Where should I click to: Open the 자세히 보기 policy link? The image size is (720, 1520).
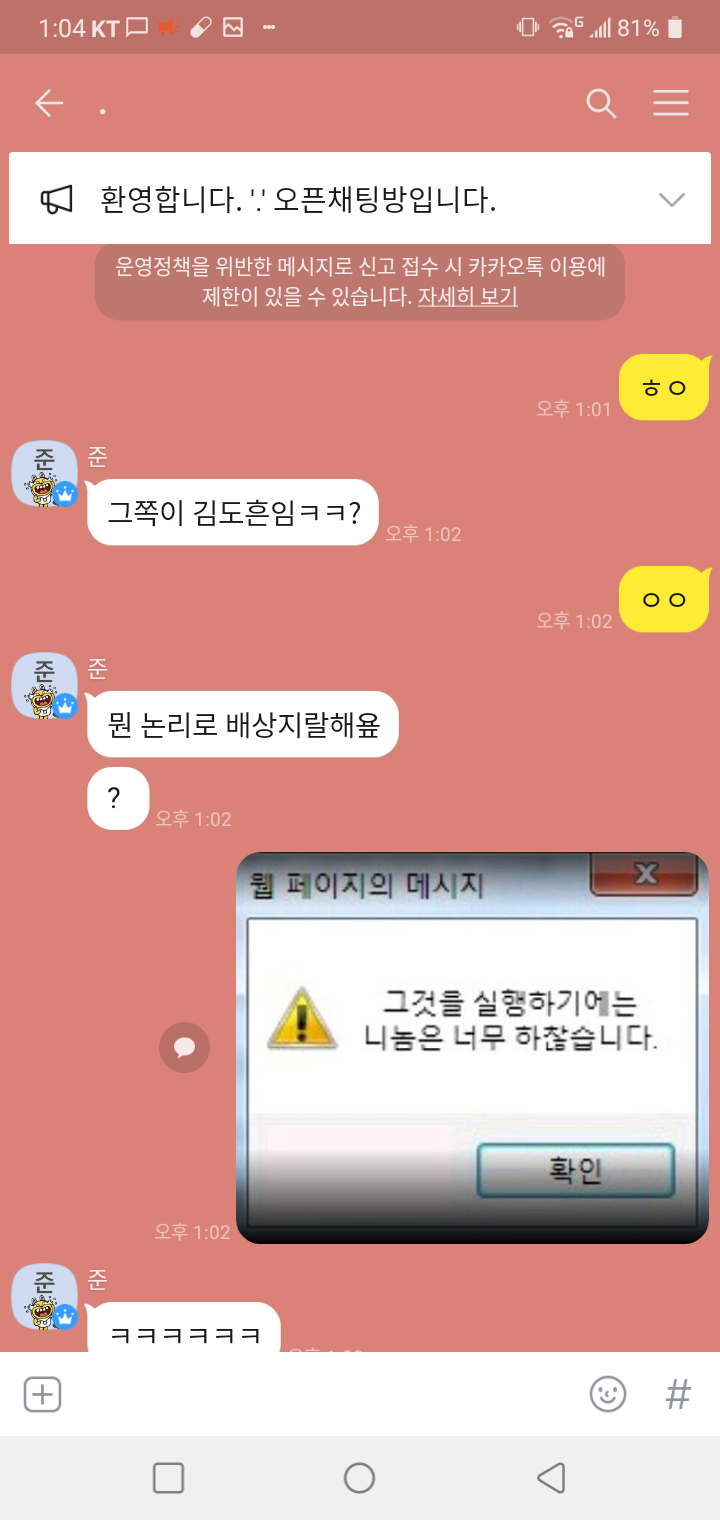467,297
